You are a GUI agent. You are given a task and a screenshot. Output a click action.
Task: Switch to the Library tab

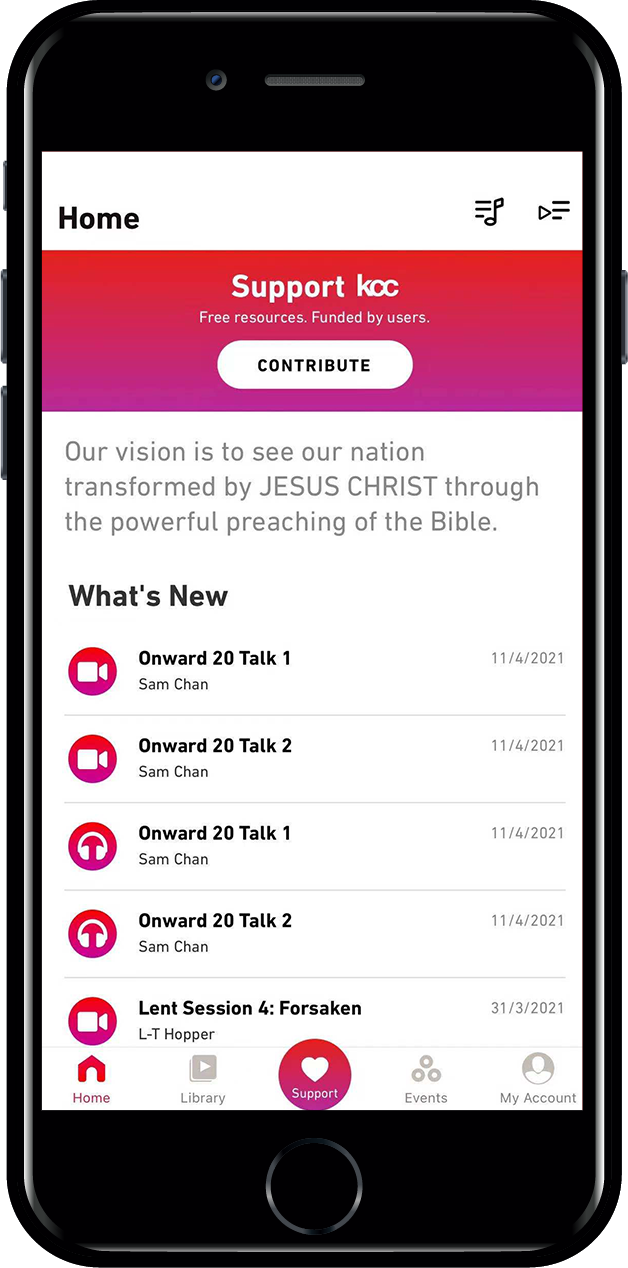coord(203,1080)
